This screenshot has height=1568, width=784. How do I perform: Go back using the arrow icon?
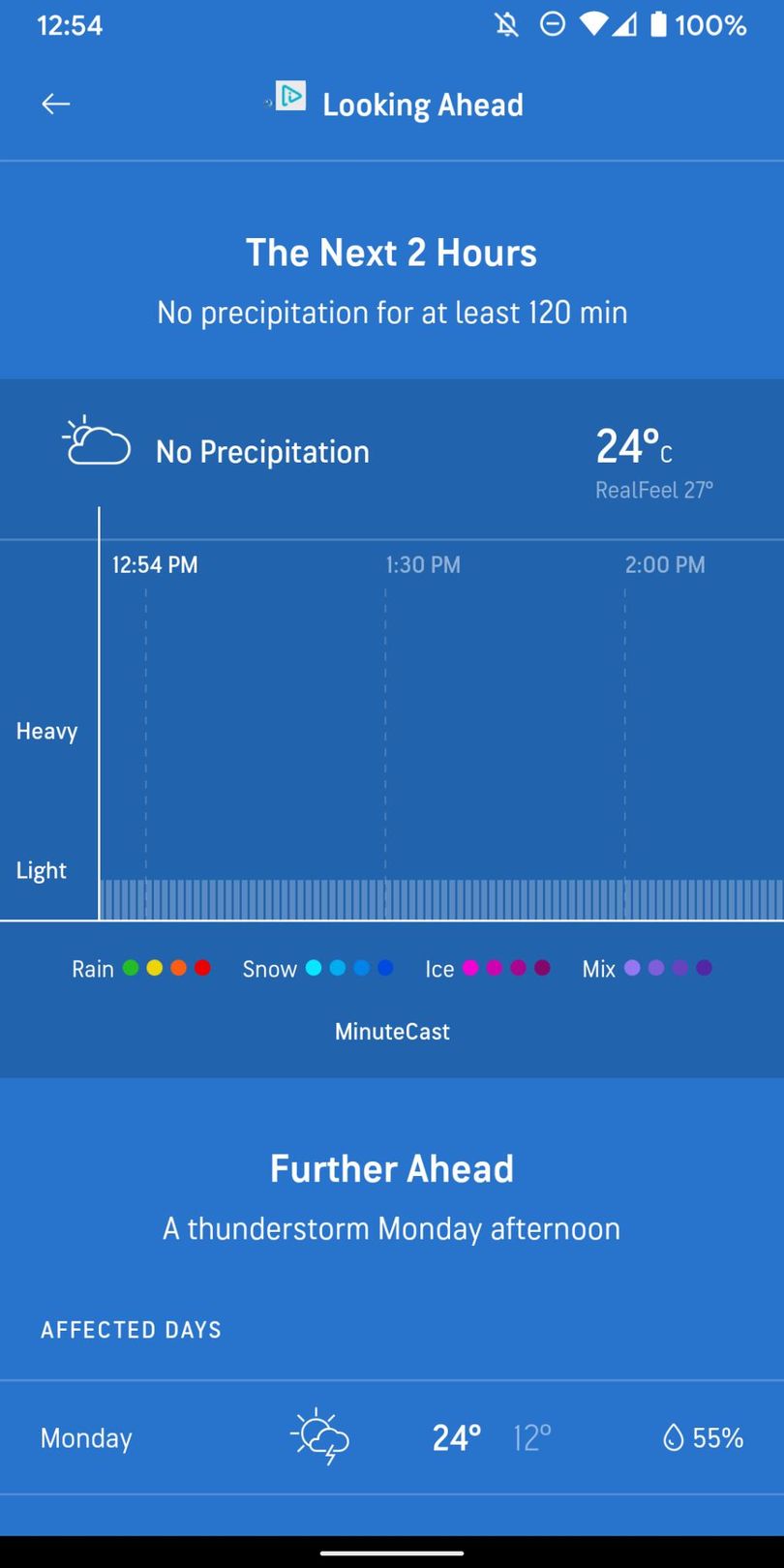[56, 104]
